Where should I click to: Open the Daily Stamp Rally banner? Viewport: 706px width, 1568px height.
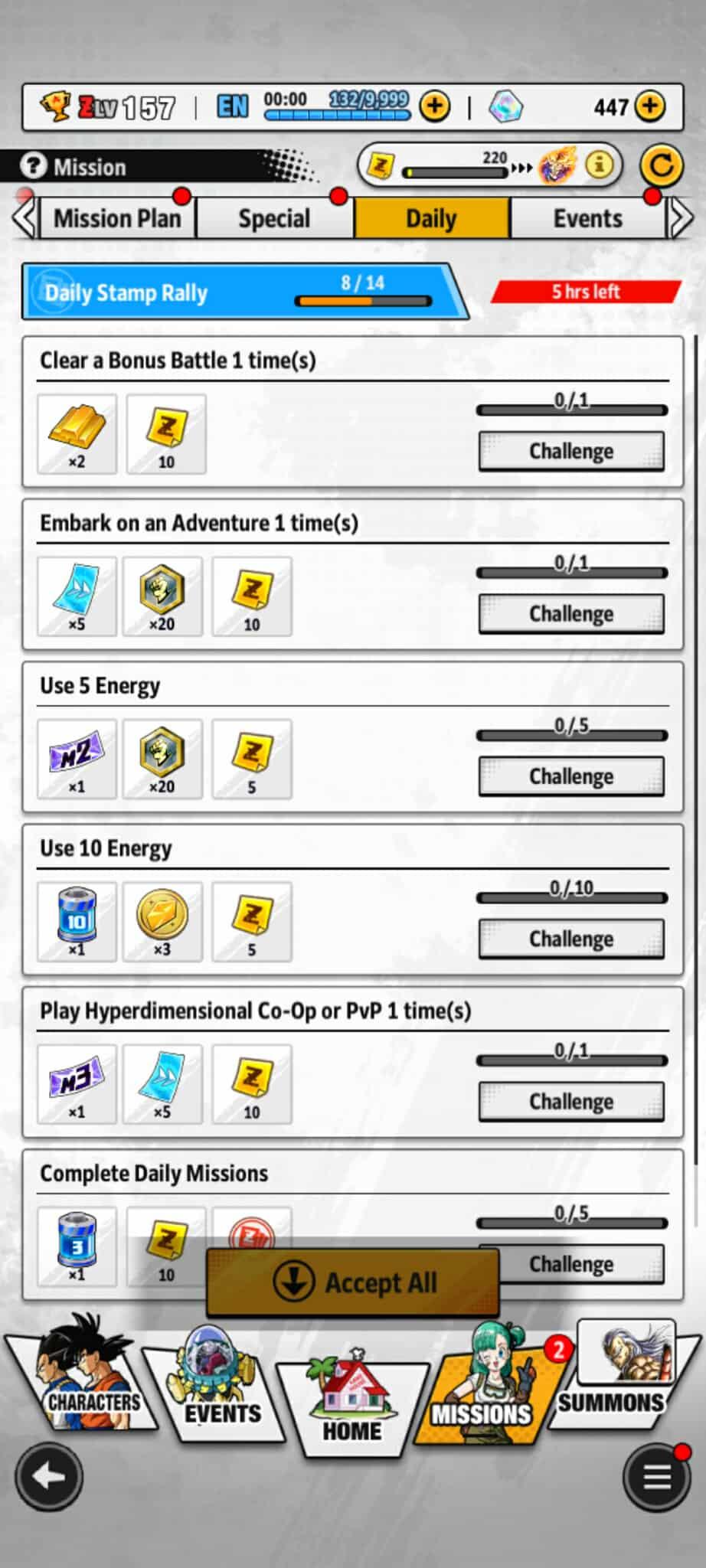tap(237, 292)
